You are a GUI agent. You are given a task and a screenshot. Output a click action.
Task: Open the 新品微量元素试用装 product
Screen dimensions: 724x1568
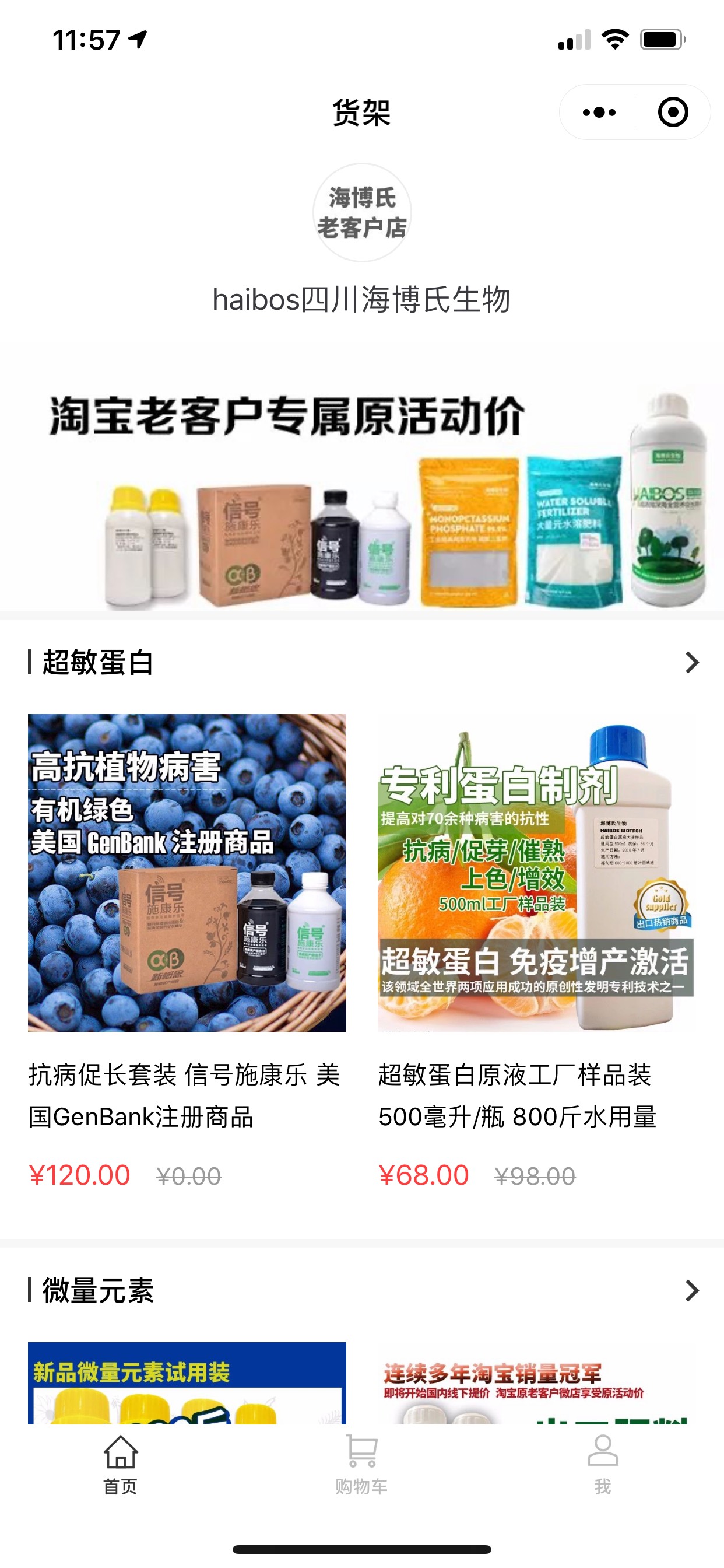click(x=187, y=1382)
